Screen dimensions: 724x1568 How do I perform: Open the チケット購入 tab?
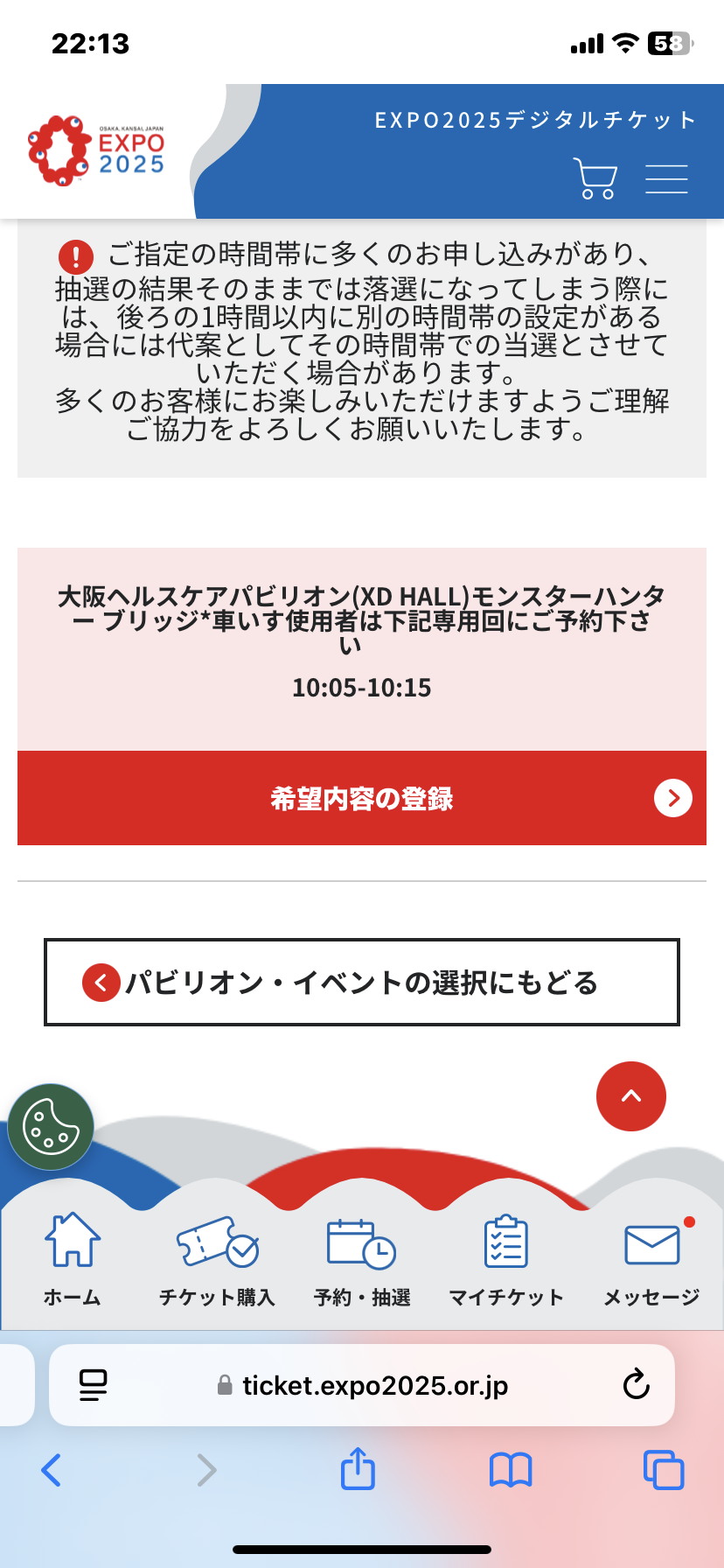point(217,1260)
